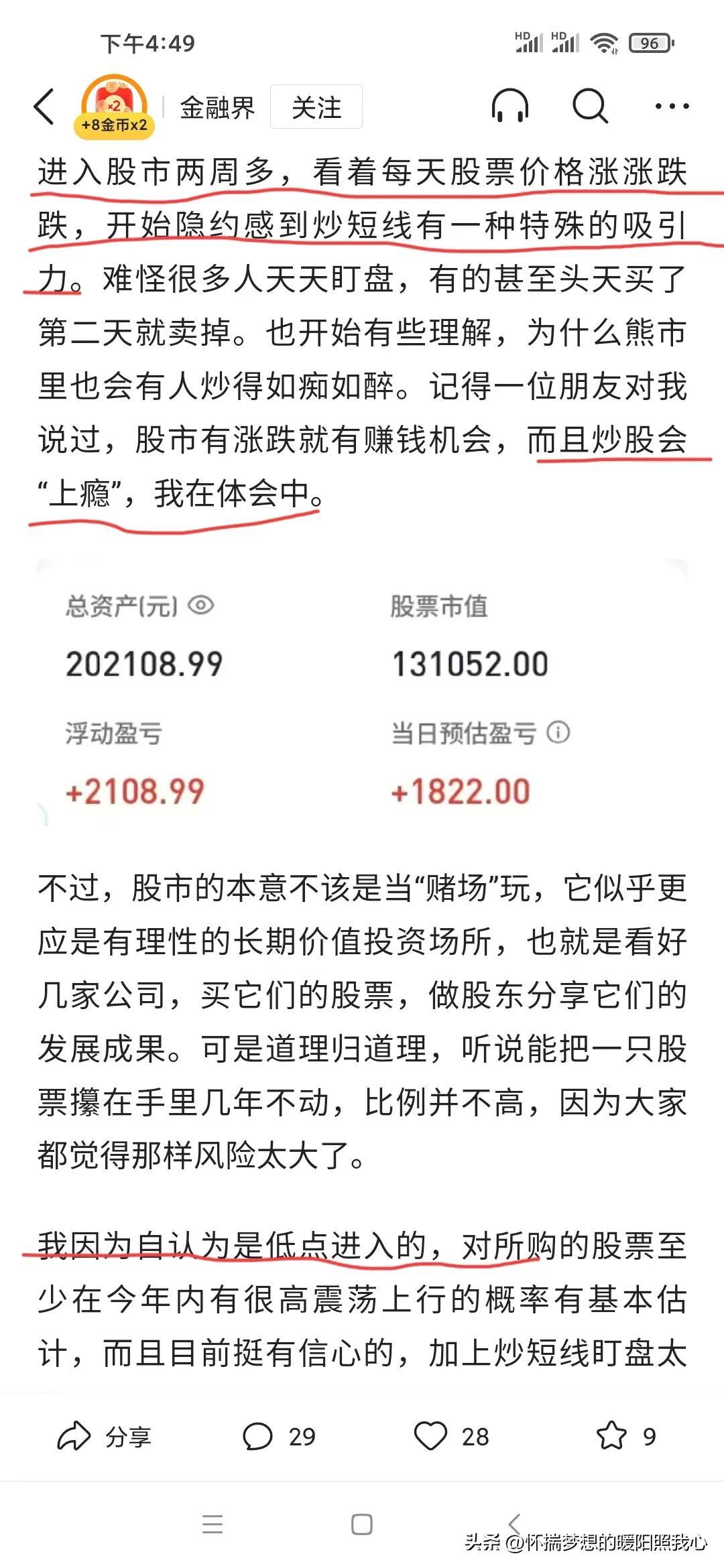This screenshot has height=1568, width=724.
Task: Open recent apps from navigation bar
Action: point(213,1524)
